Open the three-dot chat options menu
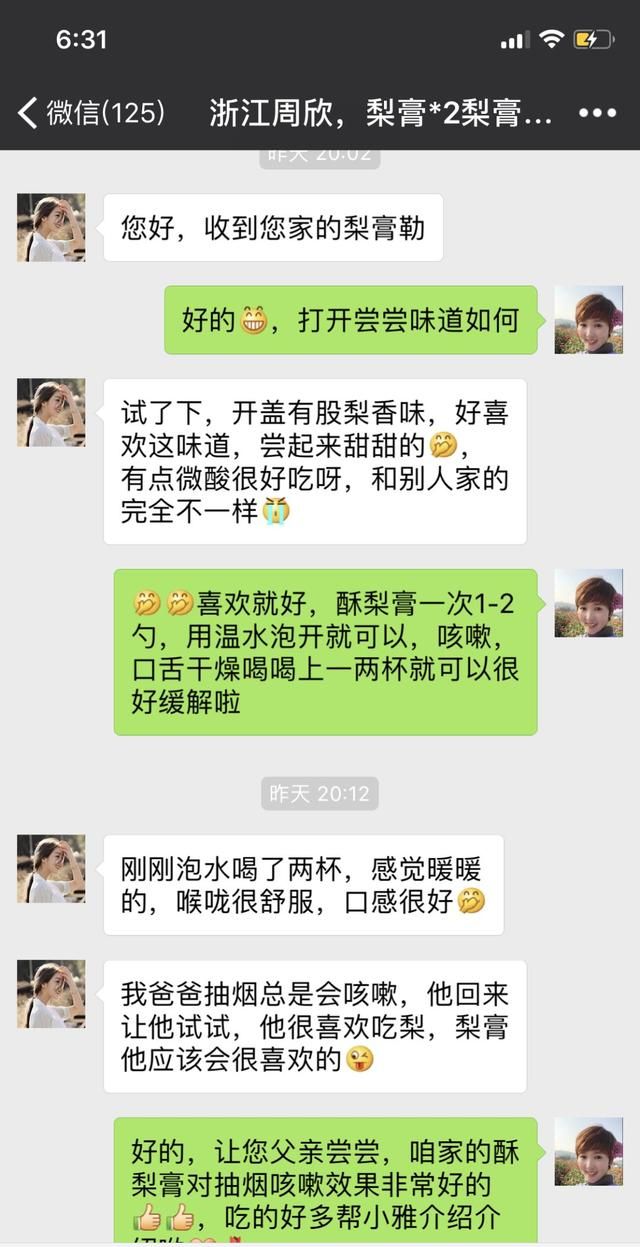Screen dimensions: 640x1247 coord(597,112)
